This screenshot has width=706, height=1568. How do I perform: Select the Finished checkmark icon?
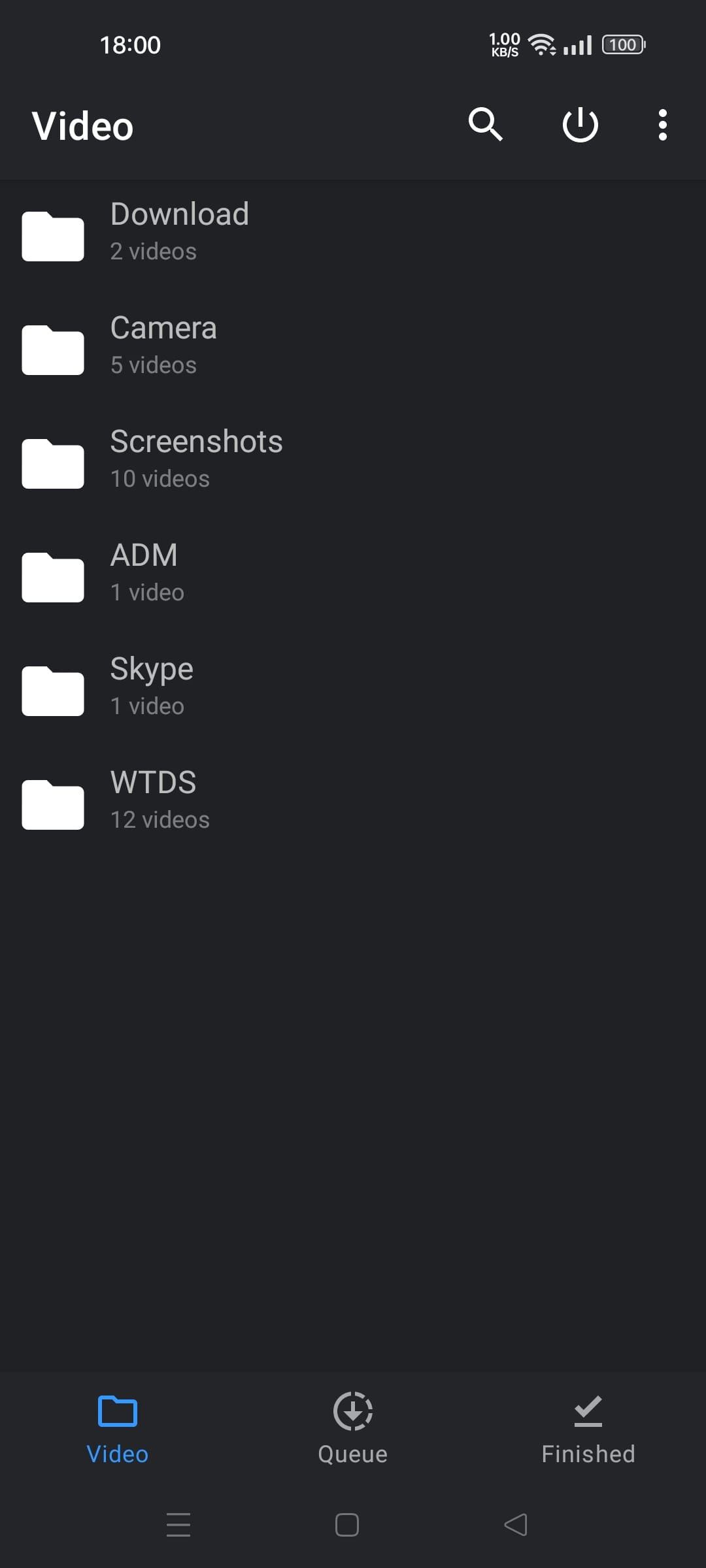(x=587, y=1409)
